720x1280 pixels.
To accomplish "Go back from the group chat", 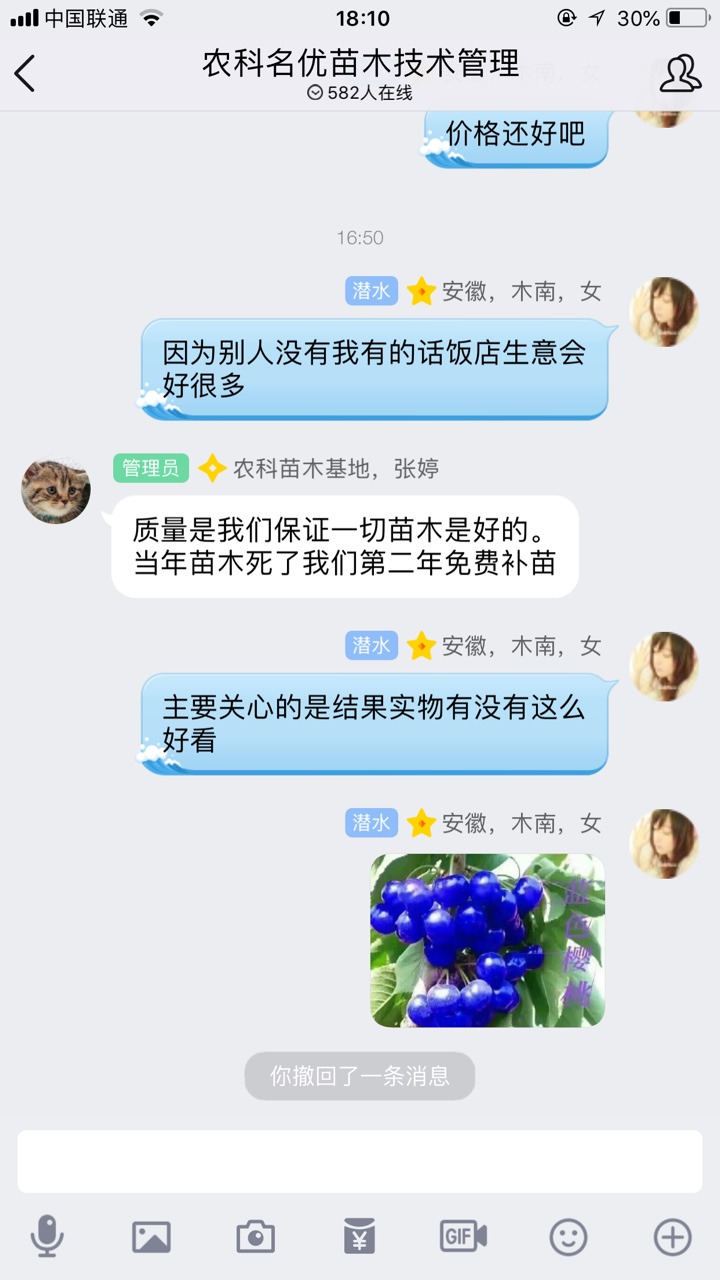I will coord(25,73).
